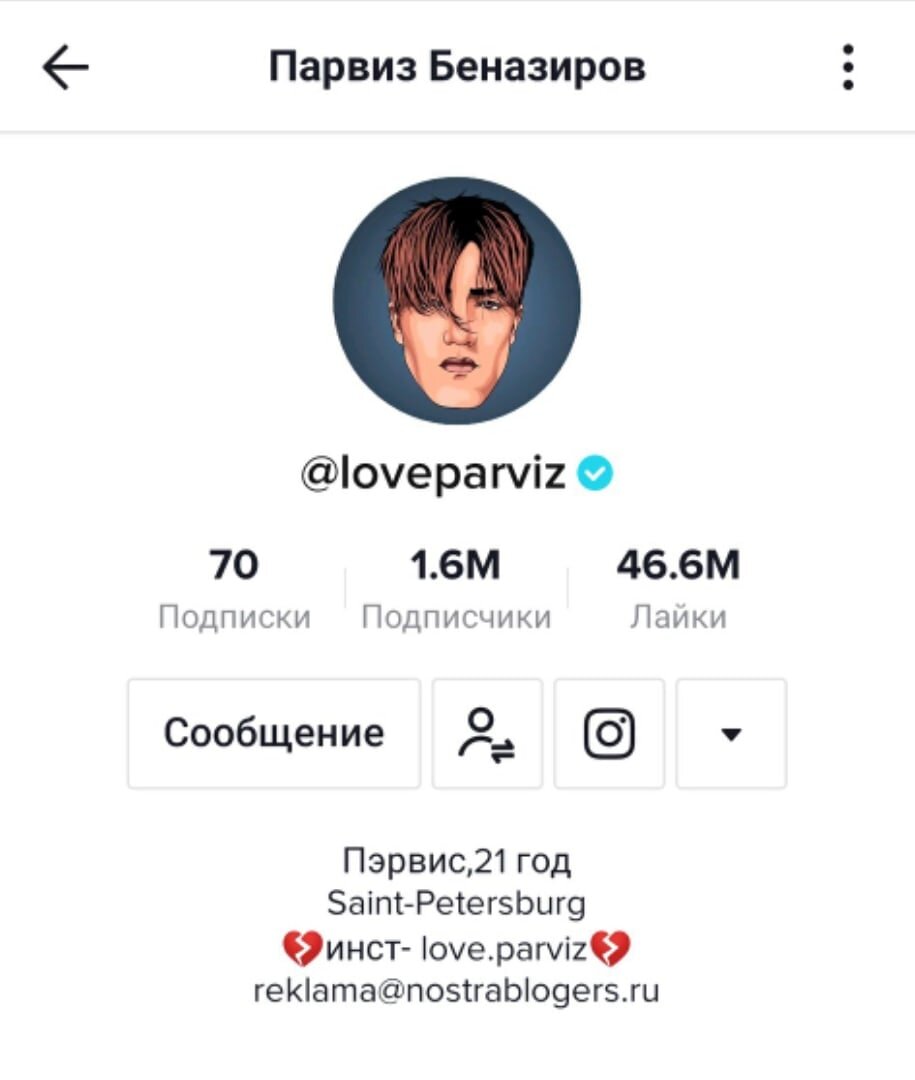The width and height of the screenshot is (915, 1080).
Task: Tap the following status person icon
Action: coord(487,733)
